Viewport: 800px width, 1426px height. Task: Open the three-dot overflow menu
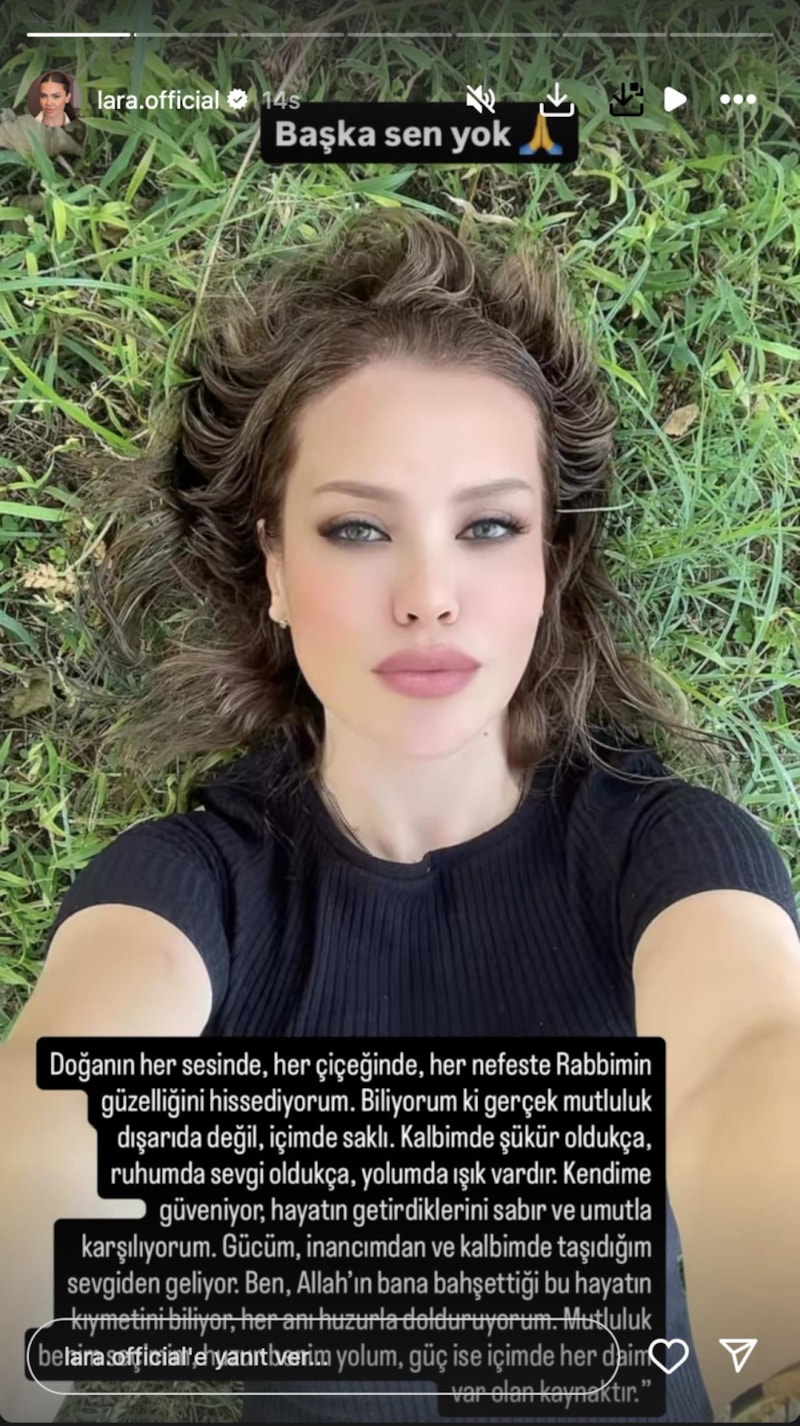tap(738, 99)
